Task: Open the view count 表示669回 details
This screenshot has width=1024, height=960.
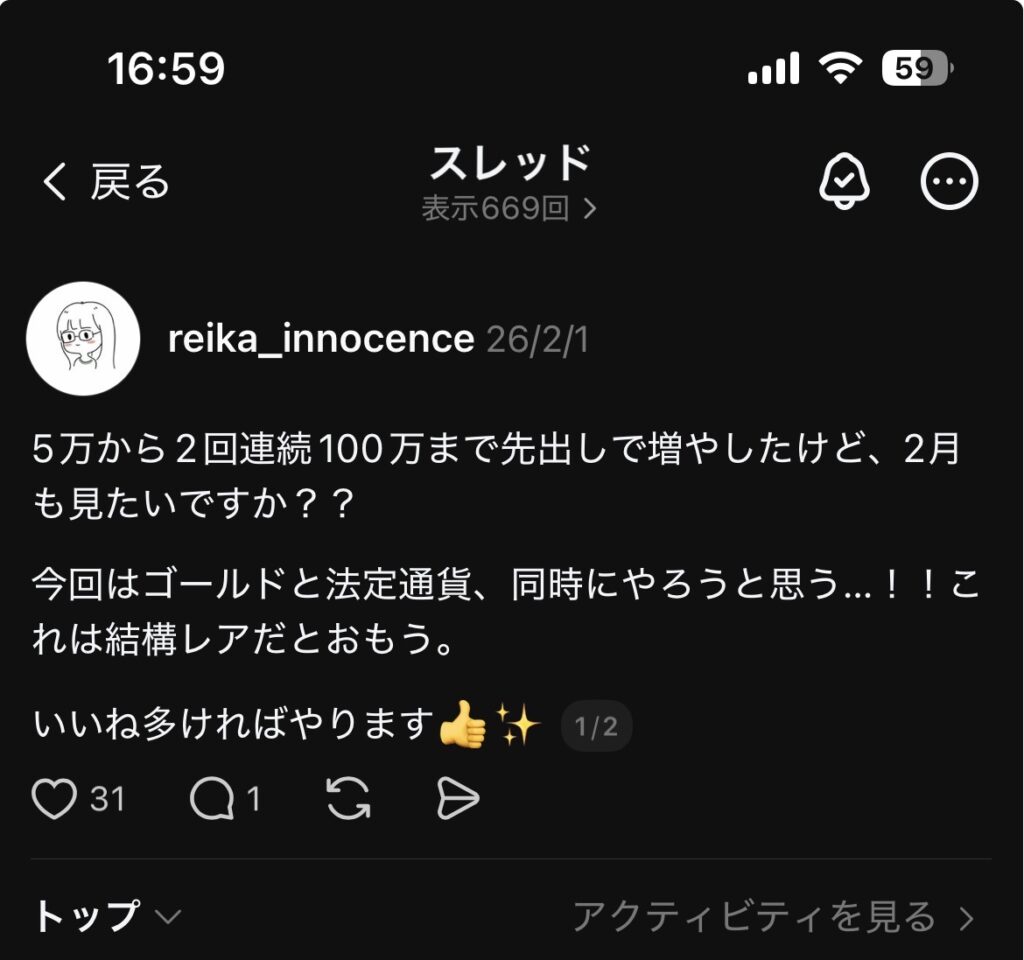Action: 509,209
